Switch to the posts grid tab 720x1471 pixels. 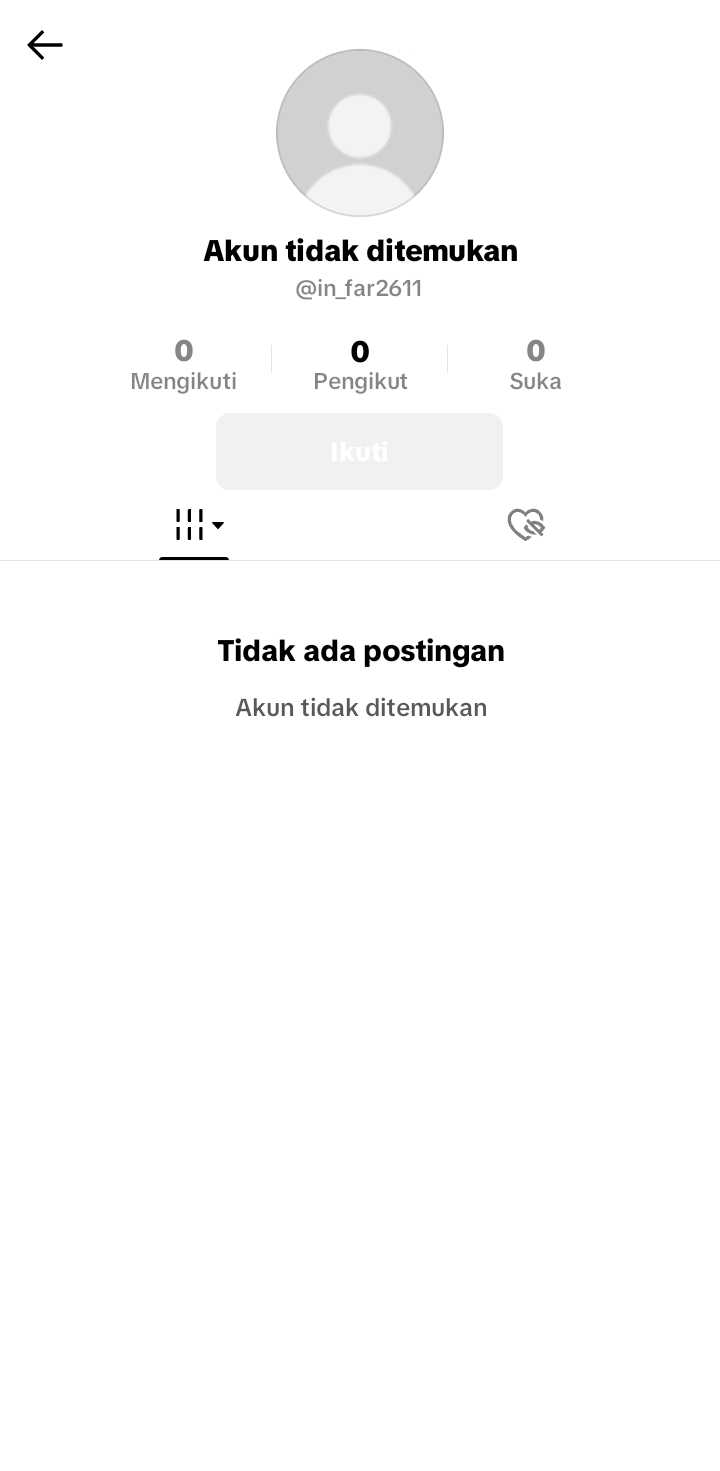(195, 525)
